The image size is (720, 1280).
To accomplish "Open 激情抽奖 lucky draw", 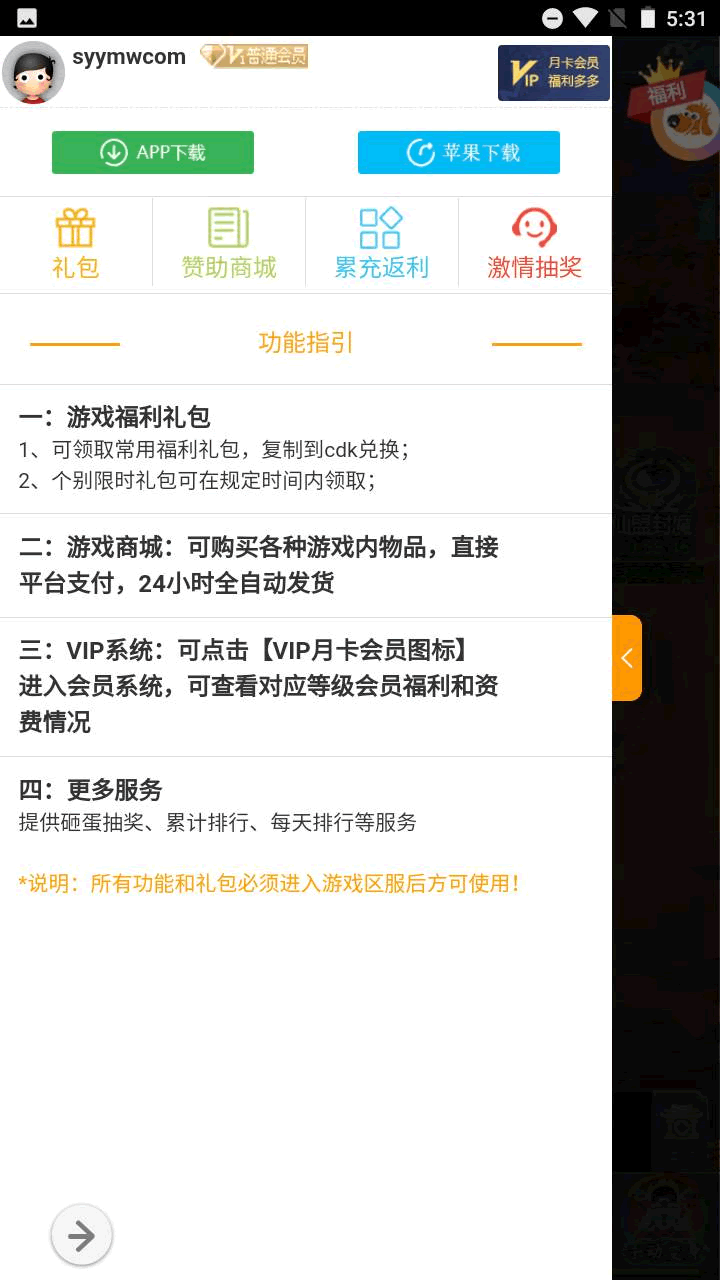I will coord(535,243).
